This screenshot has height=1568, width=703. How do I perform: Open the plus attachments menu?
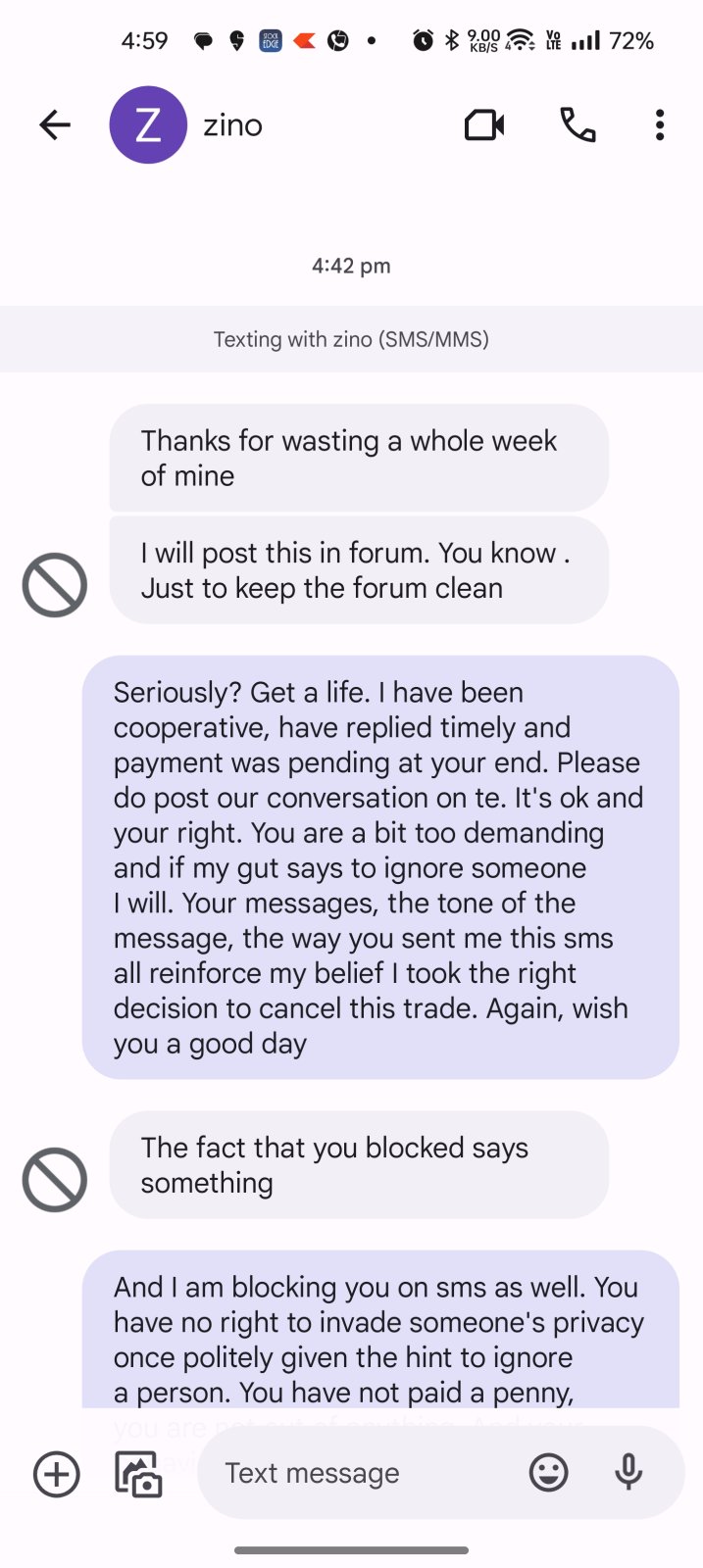click(x=57, y=1474)
